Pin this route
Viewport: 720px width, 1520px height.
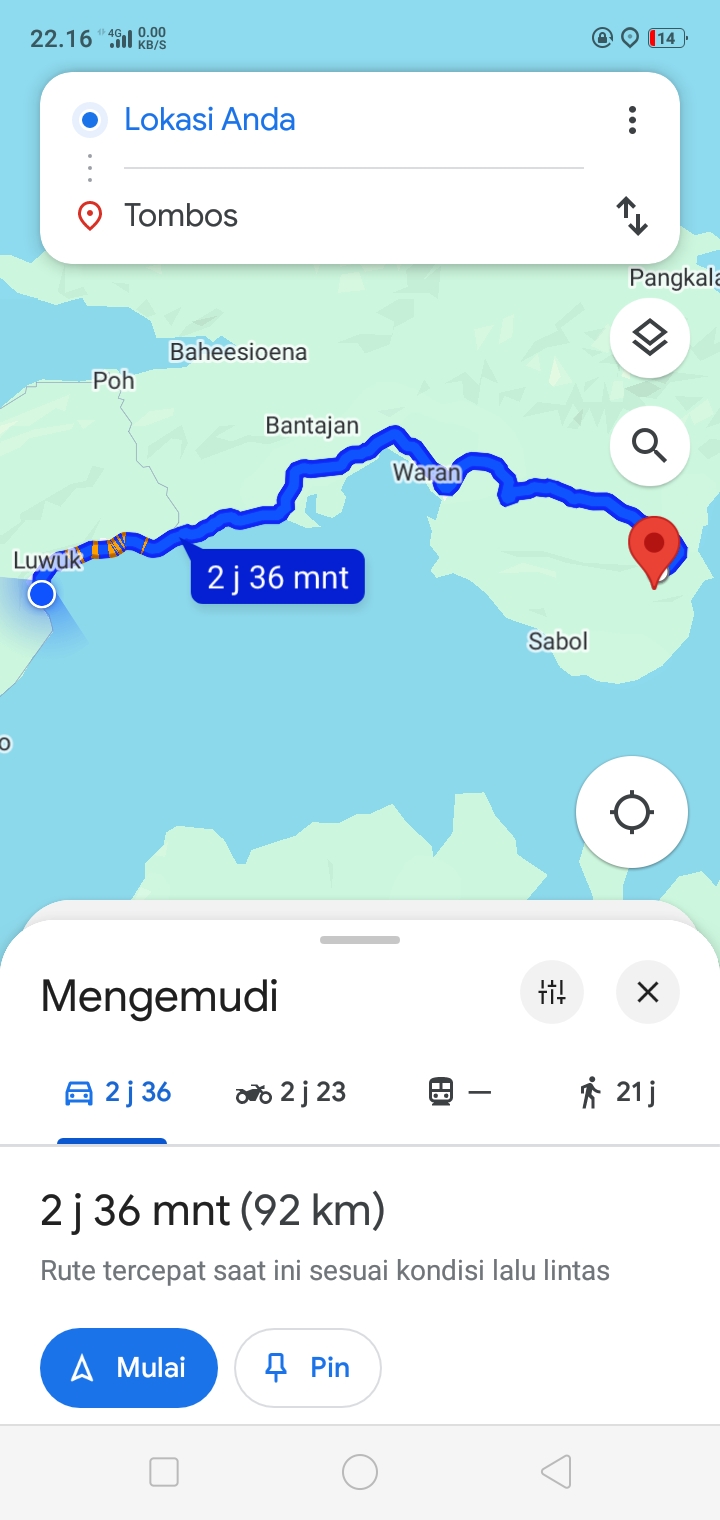tap(308, 1368)
